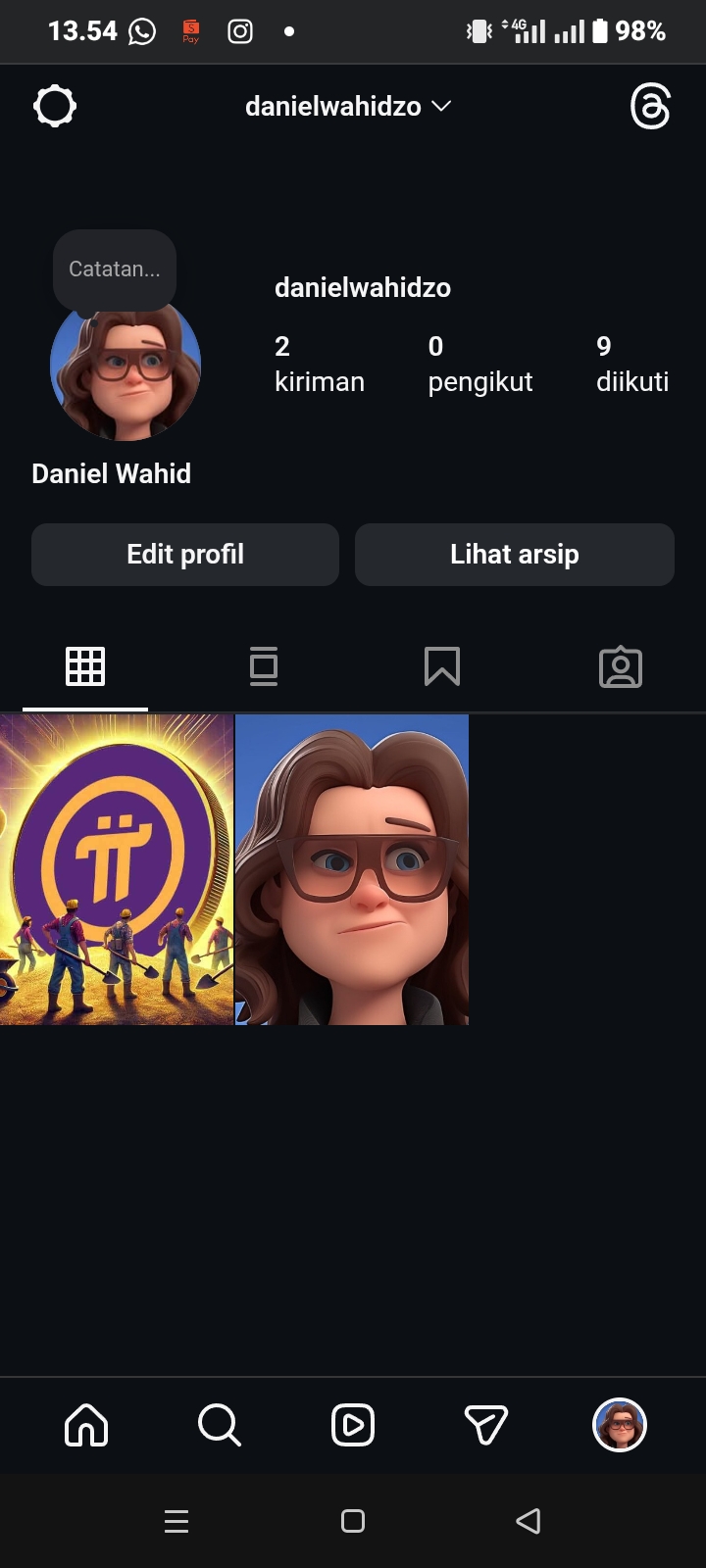Screen dimensions: 706x1568
Task: Expand the danielwahidzo account switcher
Action: [347, 106]
